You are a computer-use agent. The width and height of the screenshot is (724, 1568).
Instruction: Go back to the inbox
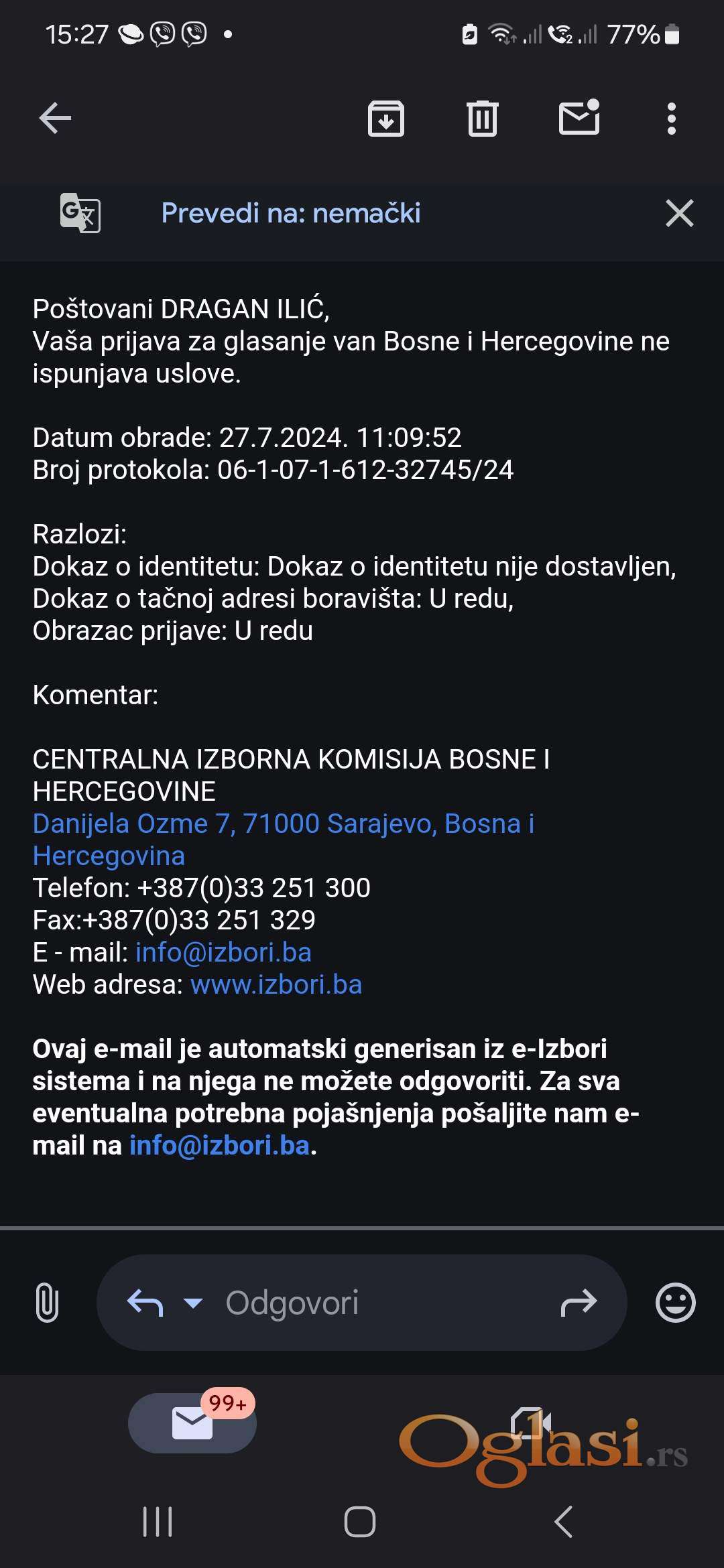coord(55,119)
